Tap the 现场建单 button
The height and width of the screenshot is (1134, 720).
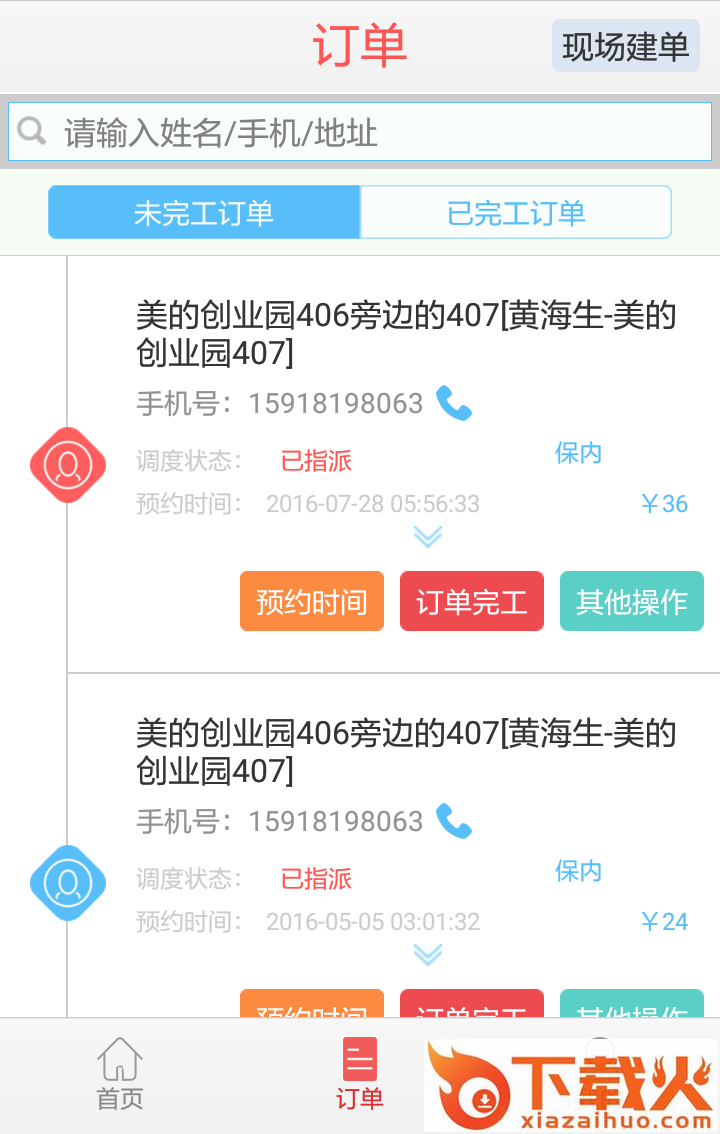tap(625, 47)
